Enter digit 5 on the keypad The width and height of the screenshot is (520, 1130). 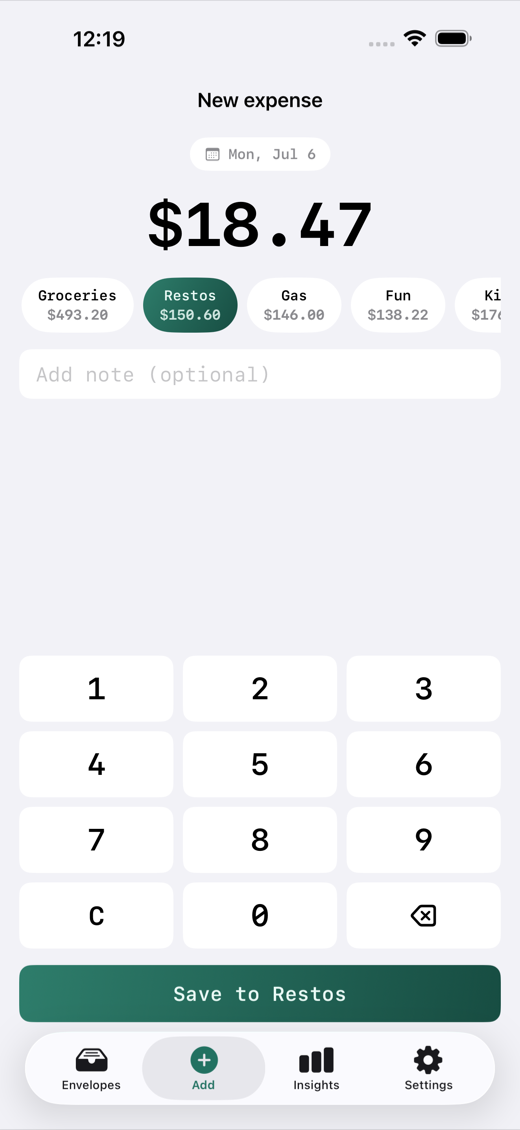[260, 765]
